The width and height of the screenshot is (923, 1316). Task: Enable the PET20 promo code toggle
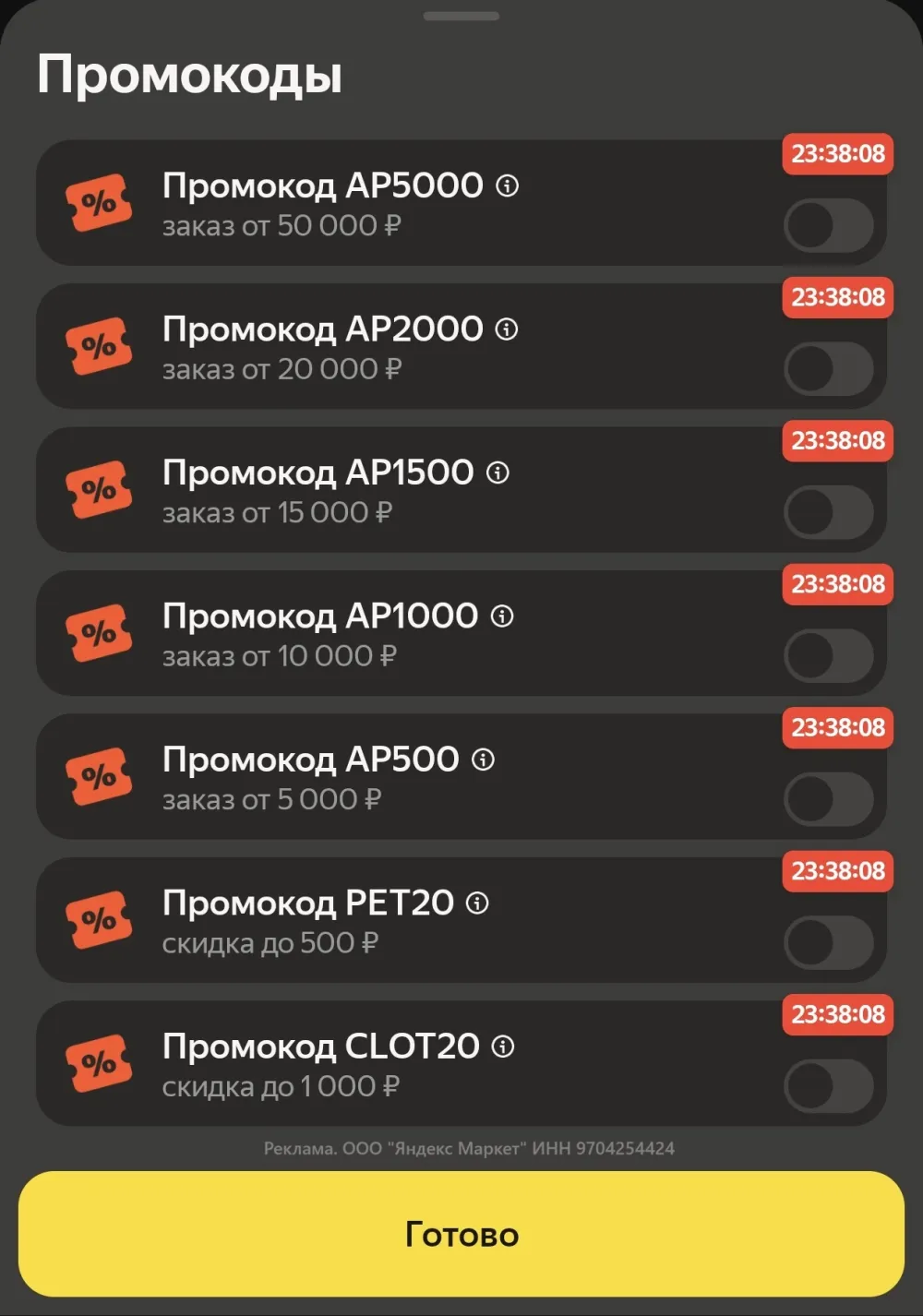point(828,942)
